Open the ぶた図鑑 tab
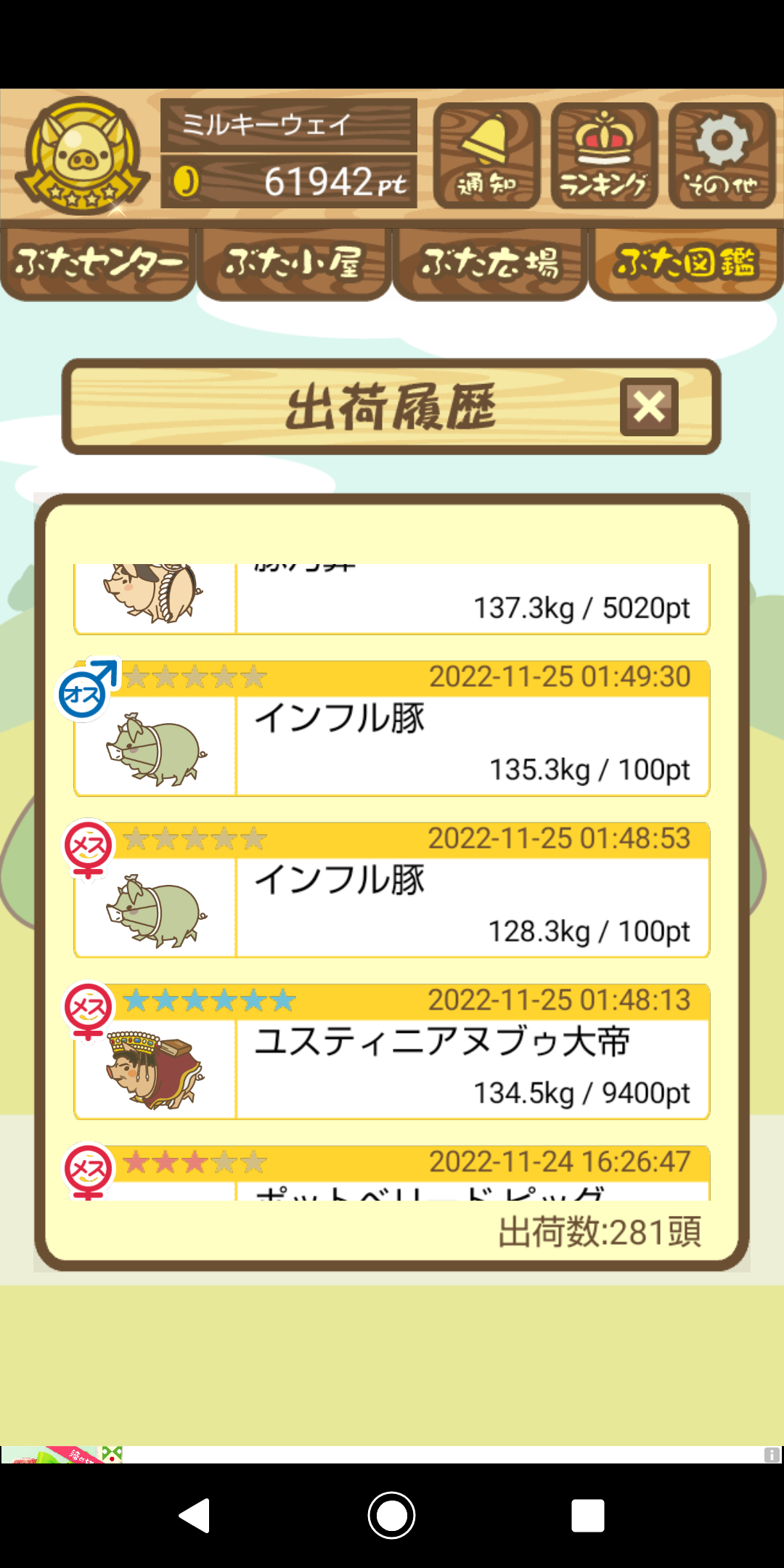Image resolution: width=784 pixels, height=1568 pixels. click(x=686, y=263)
